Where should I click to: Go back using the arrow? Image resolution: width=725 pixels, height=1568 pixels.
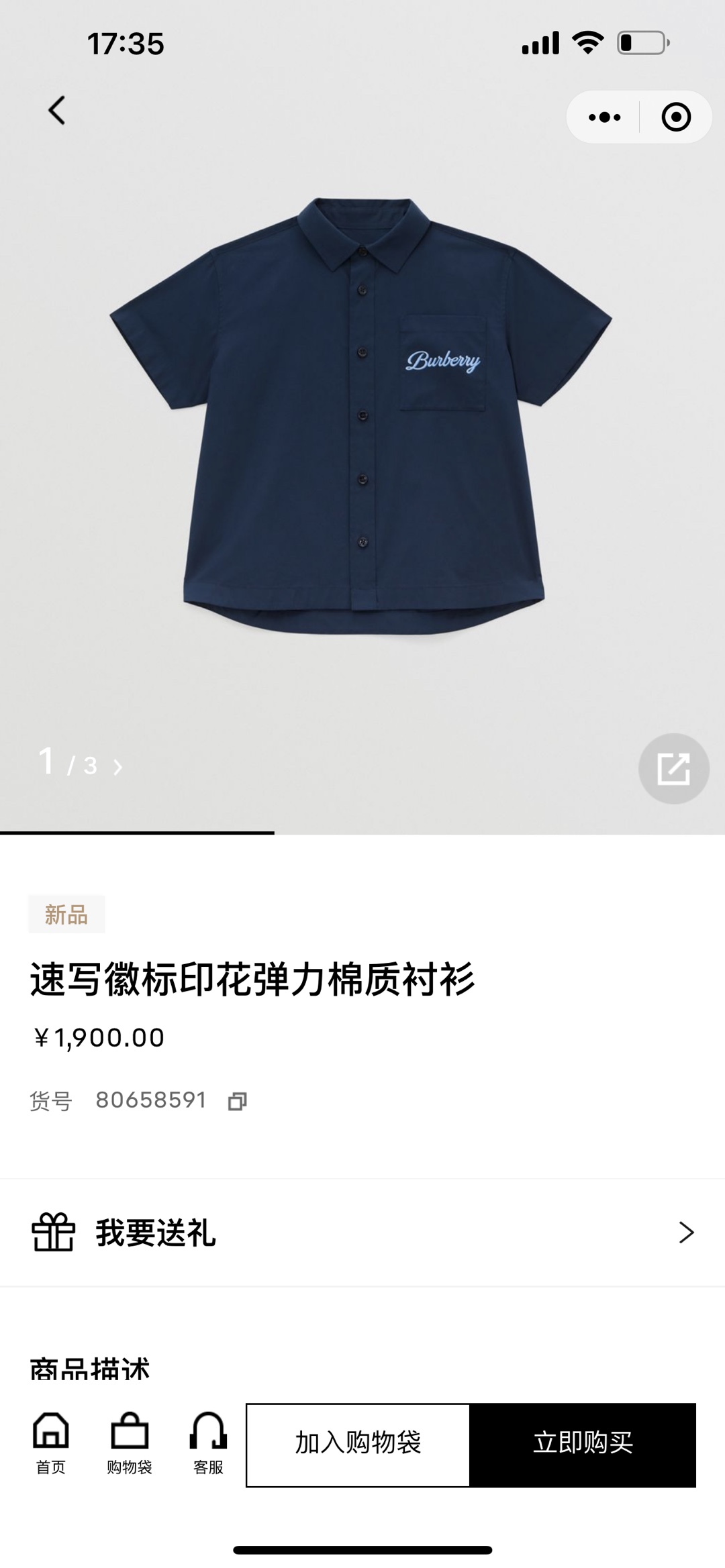click(57, 111)
